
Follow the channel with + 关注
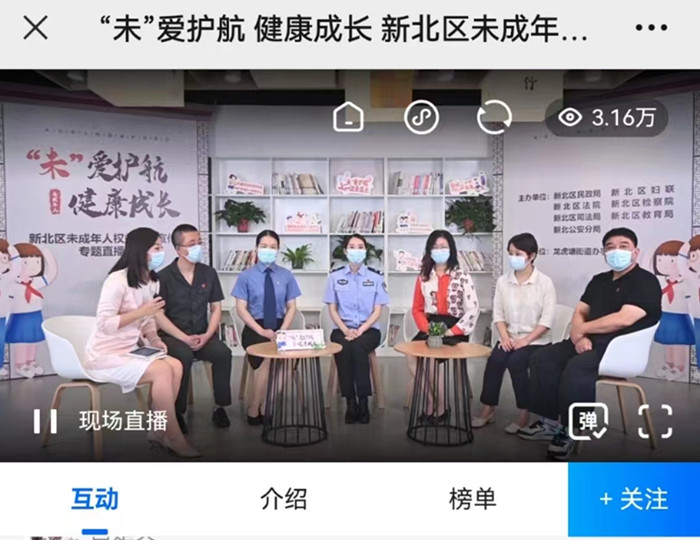(x=634, y=498)
